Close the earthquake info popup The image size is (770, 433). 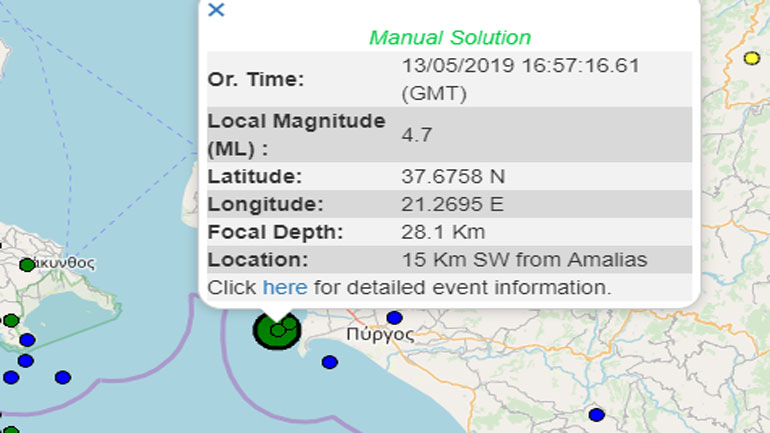[x=216, y=11]
